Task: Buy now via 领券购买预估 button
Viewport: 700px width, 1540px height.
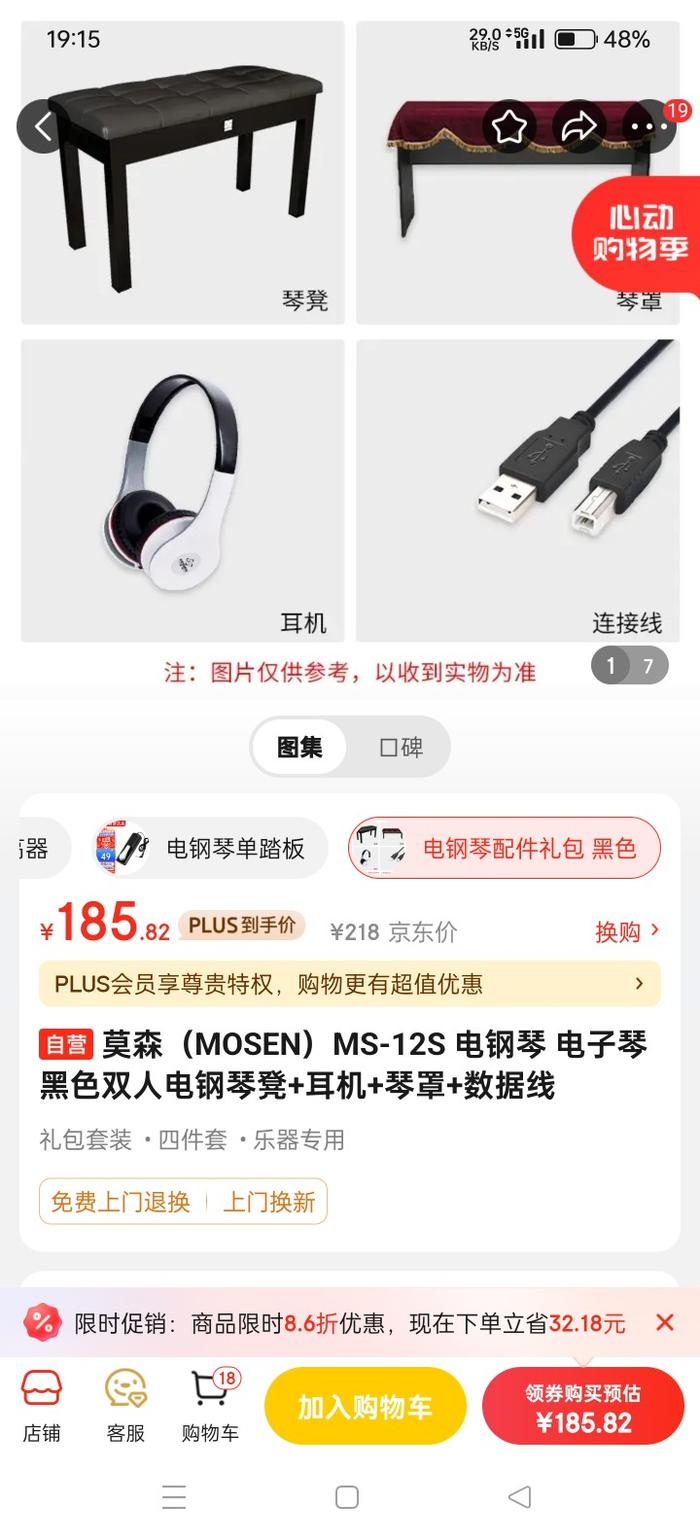Action: click(x=583, y=1407)
